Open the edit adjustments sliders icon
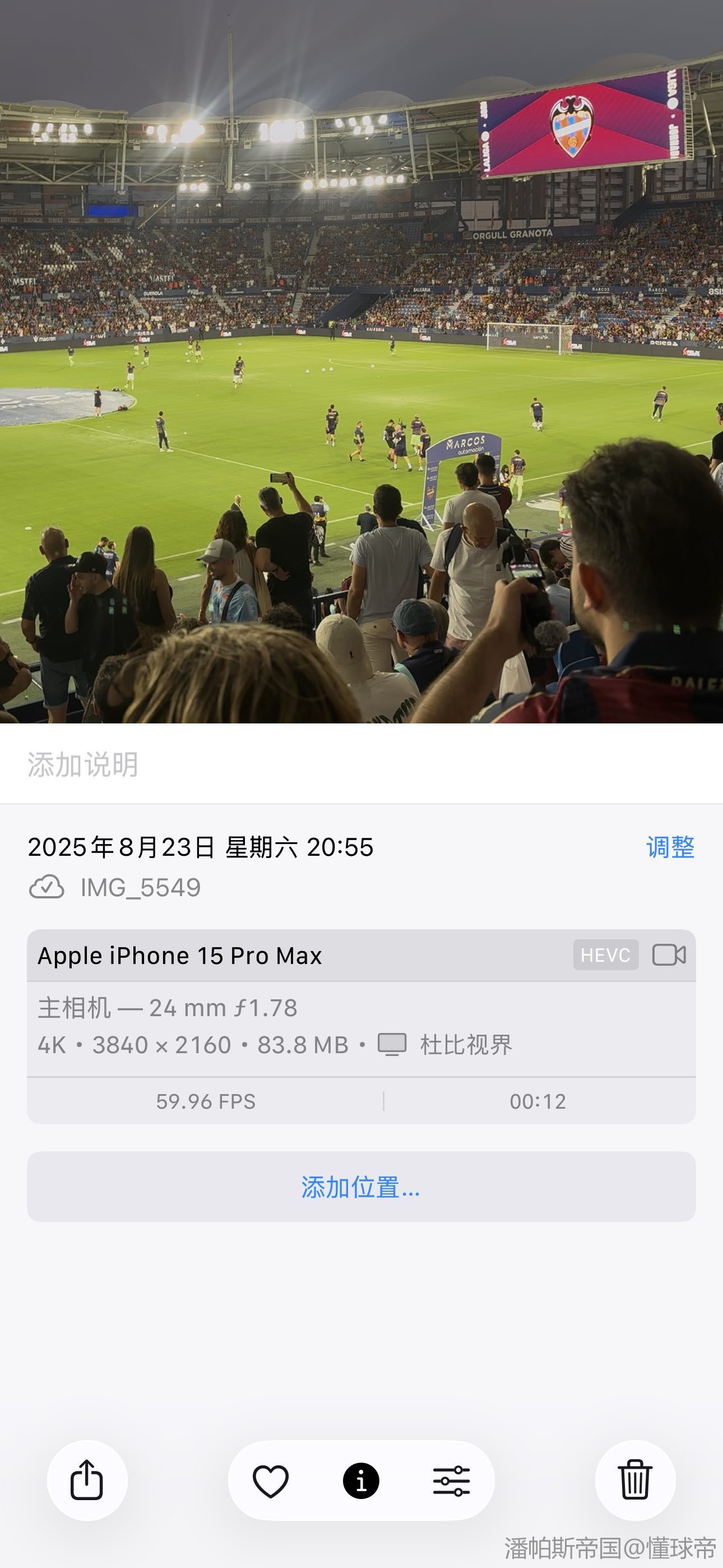This screenshot has height=1568, width=723. click(451, 1481)
